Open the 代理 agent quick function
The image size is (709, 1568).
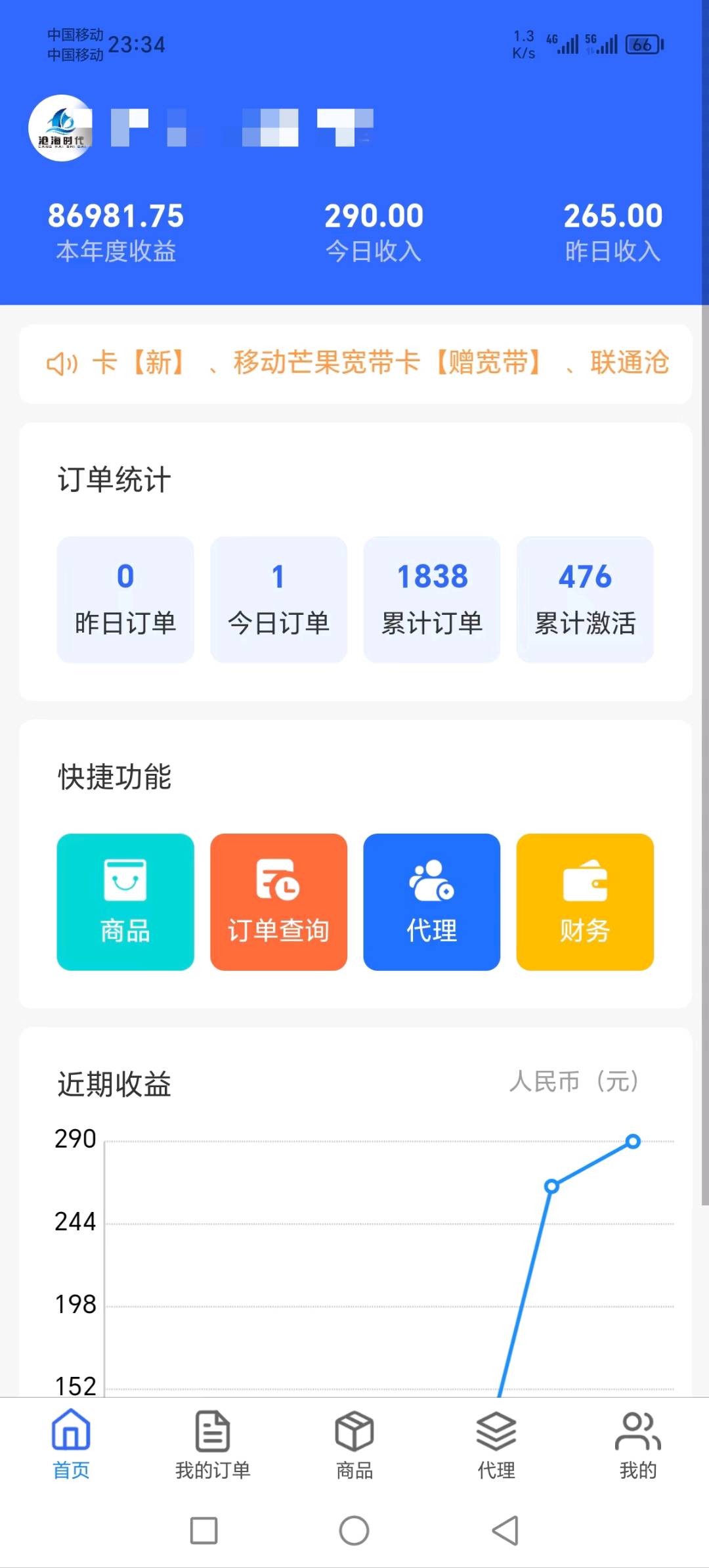pos(431,901)
